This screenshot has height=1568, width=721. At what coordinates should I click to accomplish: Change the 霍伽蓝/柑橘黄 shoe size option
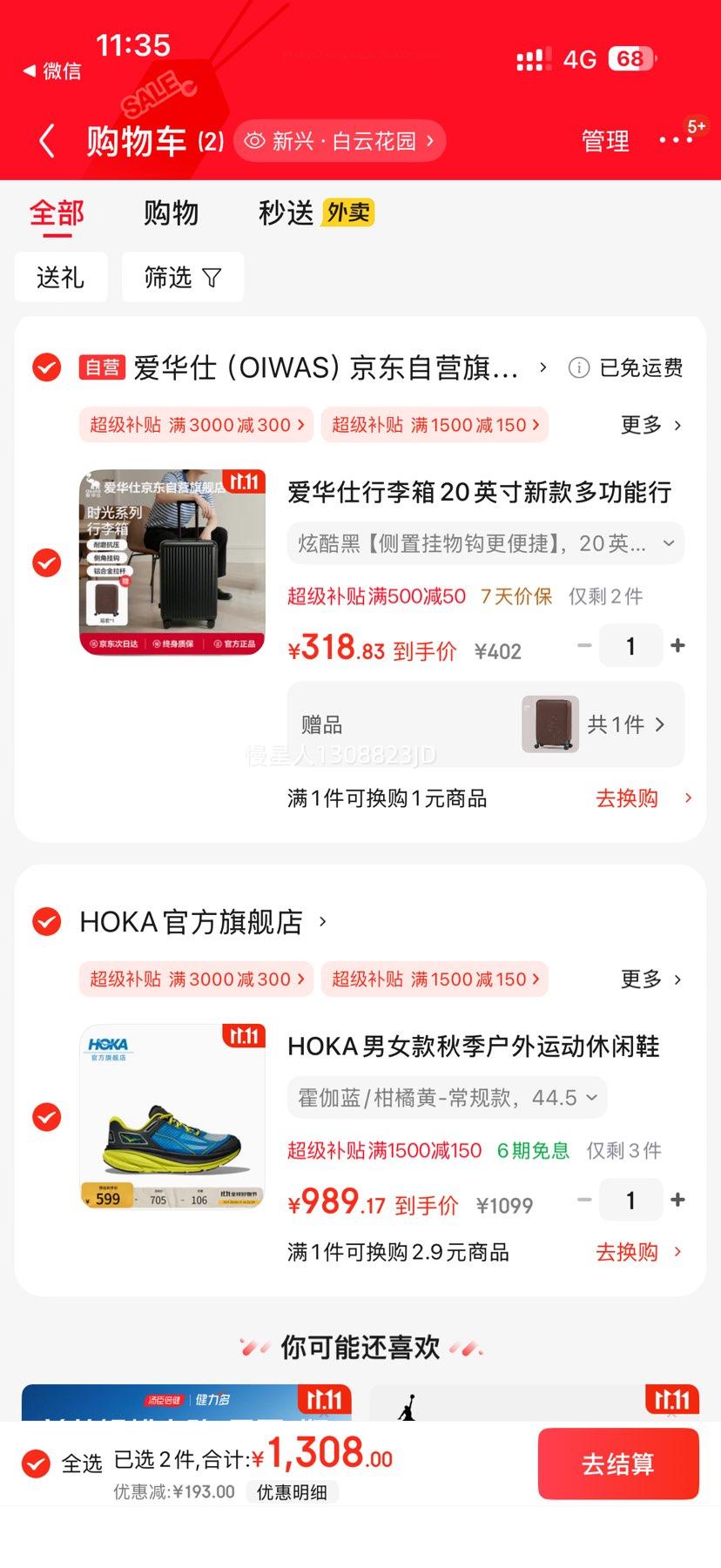(x=447, y=1098)
